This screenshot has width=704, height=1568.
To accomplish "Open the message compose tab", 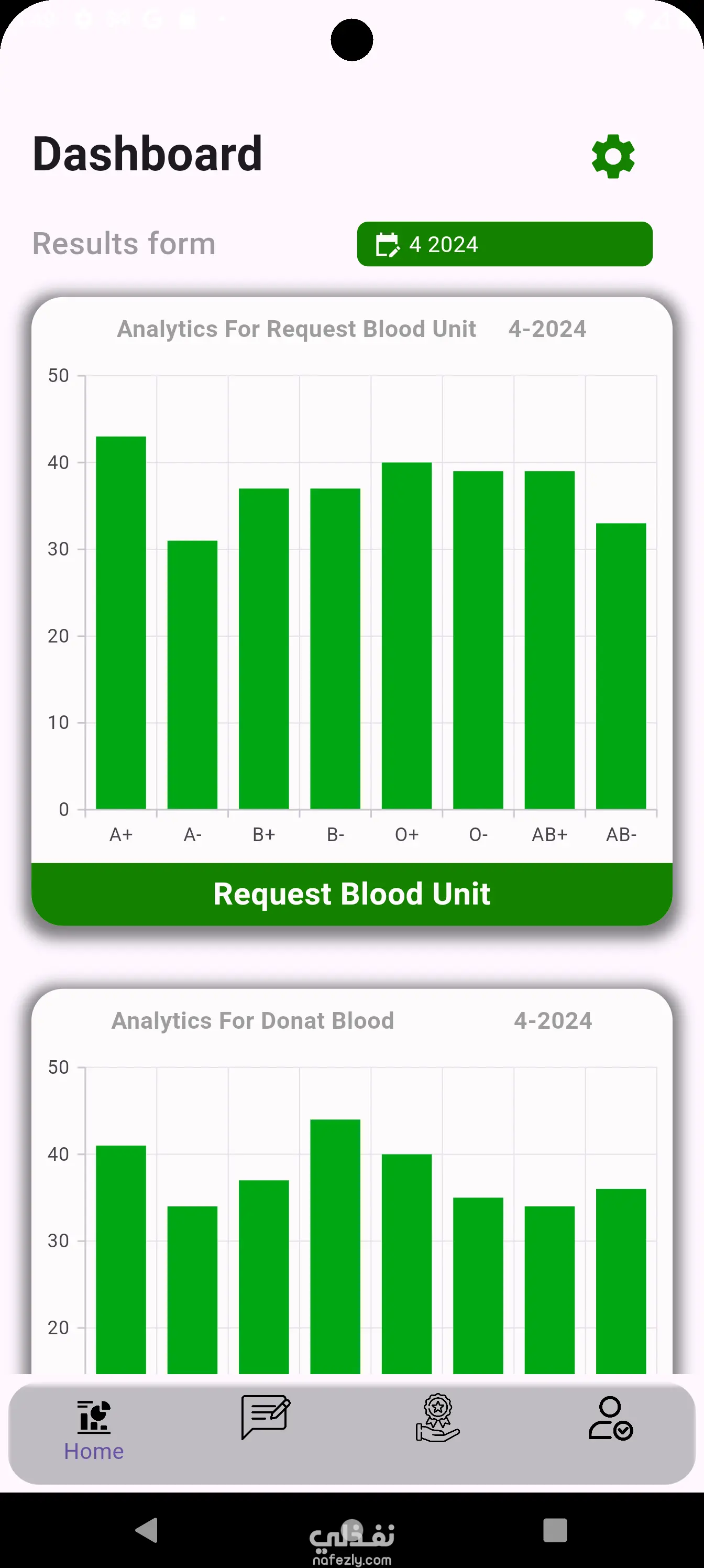I will 265,1417.
